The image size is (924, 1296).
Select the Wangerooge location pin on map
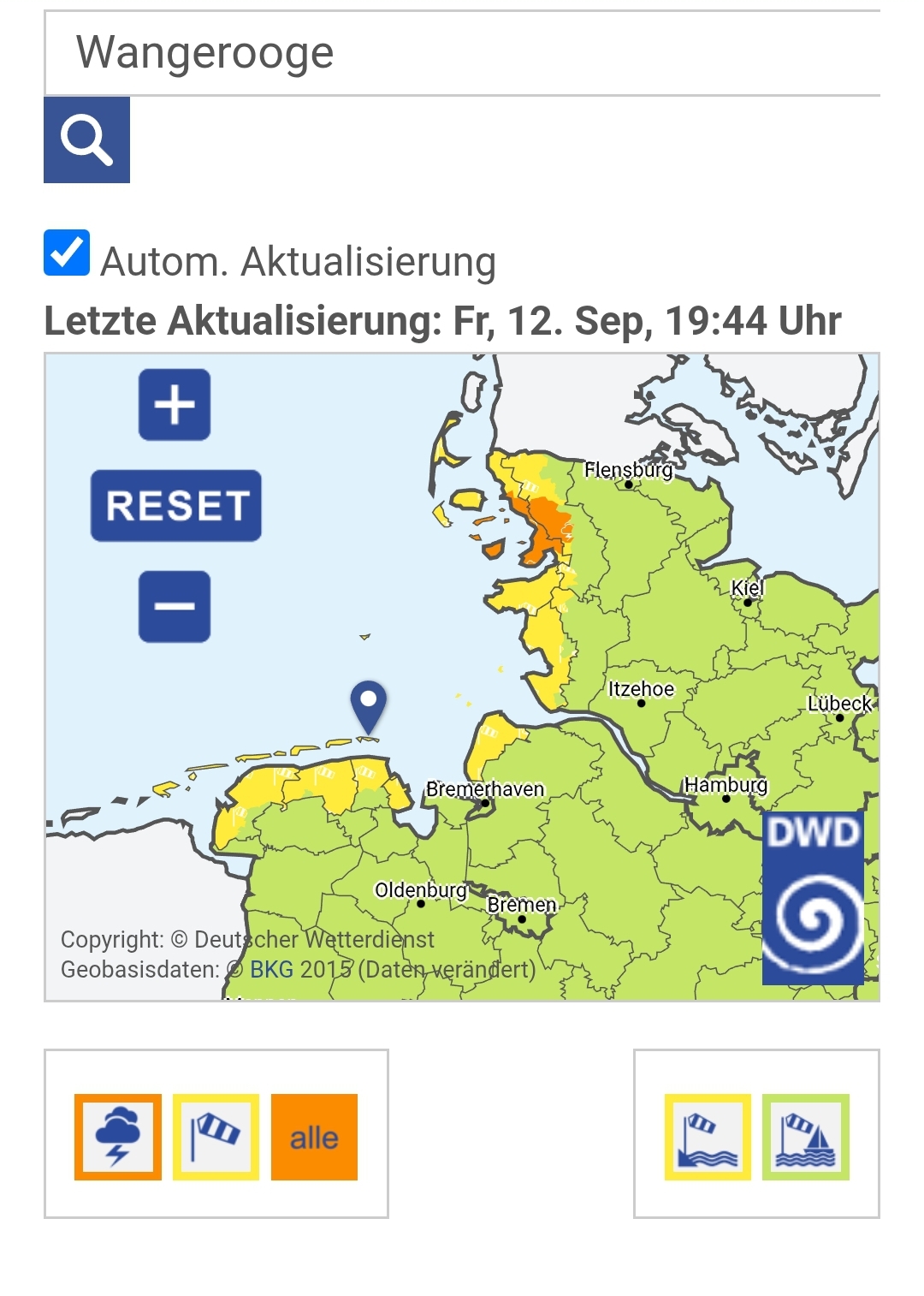(369, 703)
